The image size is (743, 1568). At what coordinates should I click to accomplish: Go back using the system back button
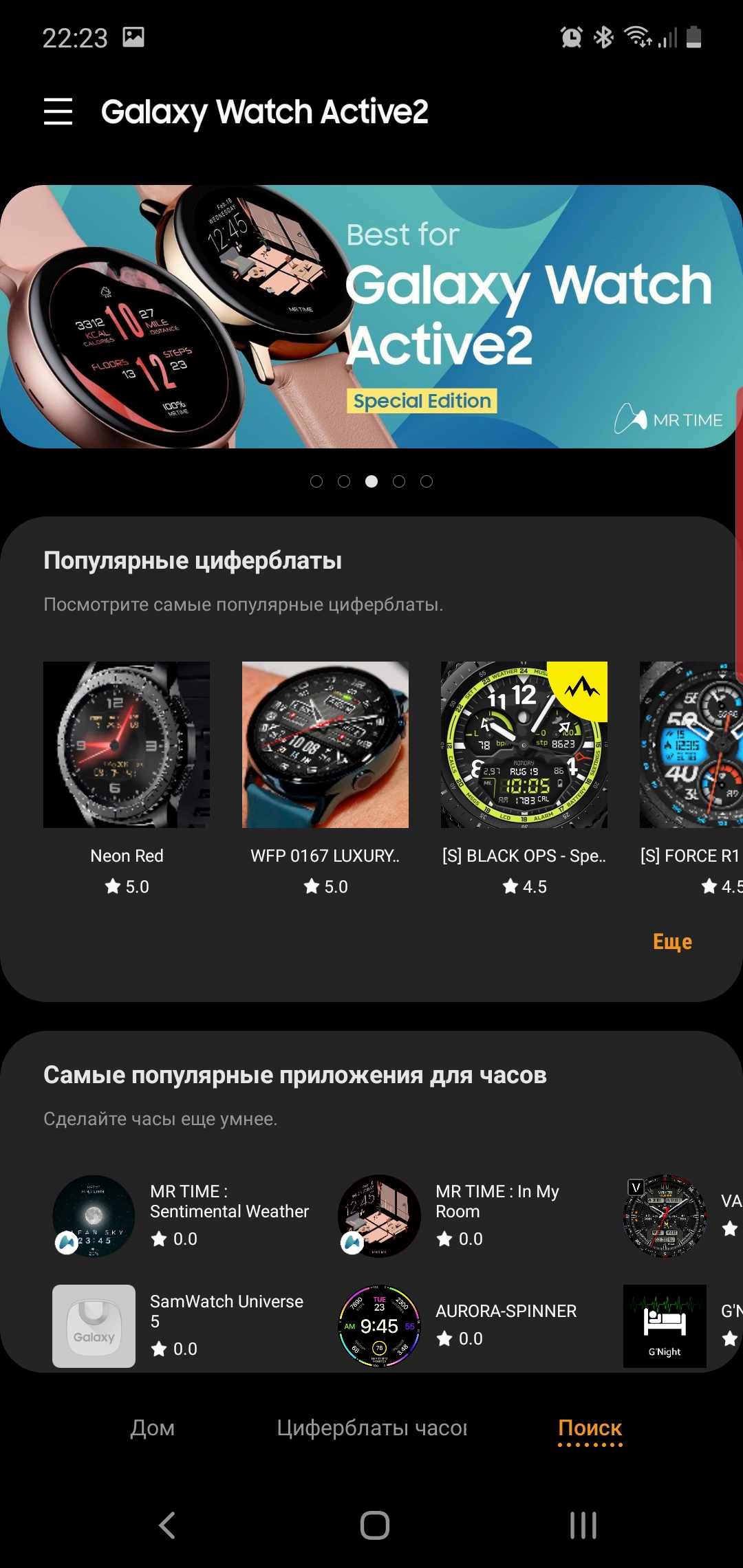point(167,1525)
